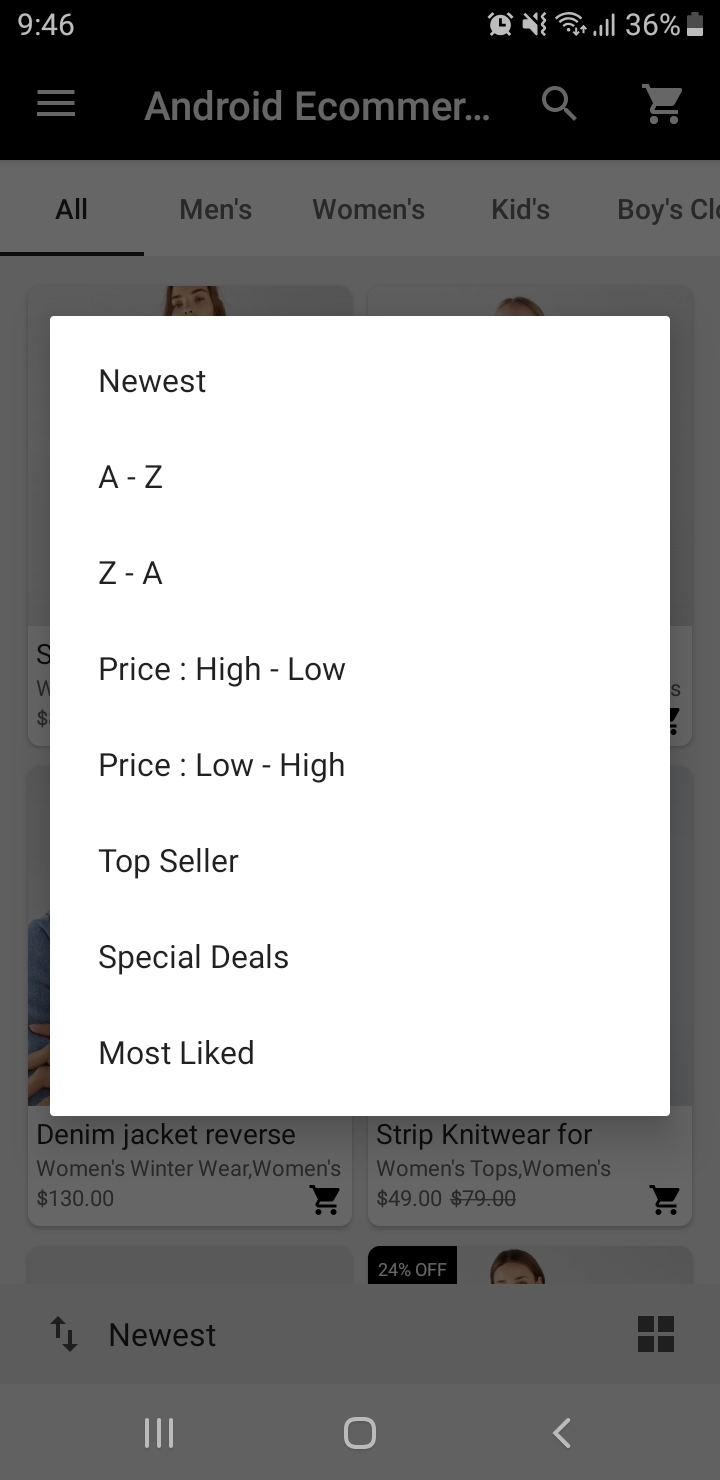This screenshot has width=720, height=1480.
Task: Tap the Android home button
Action: [359, 1432]
